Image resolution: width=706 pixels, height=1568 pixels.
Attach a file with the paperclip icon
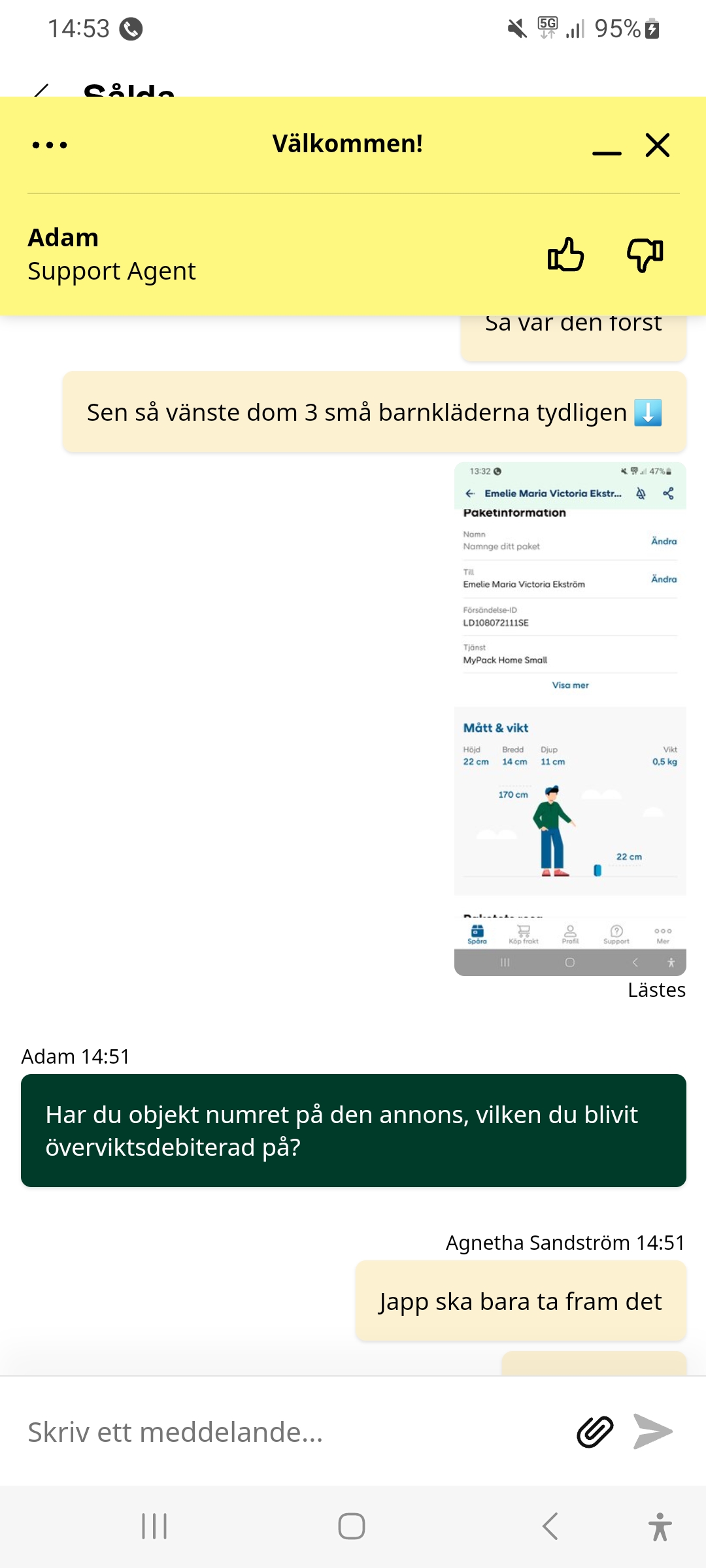pos(595,1432)
